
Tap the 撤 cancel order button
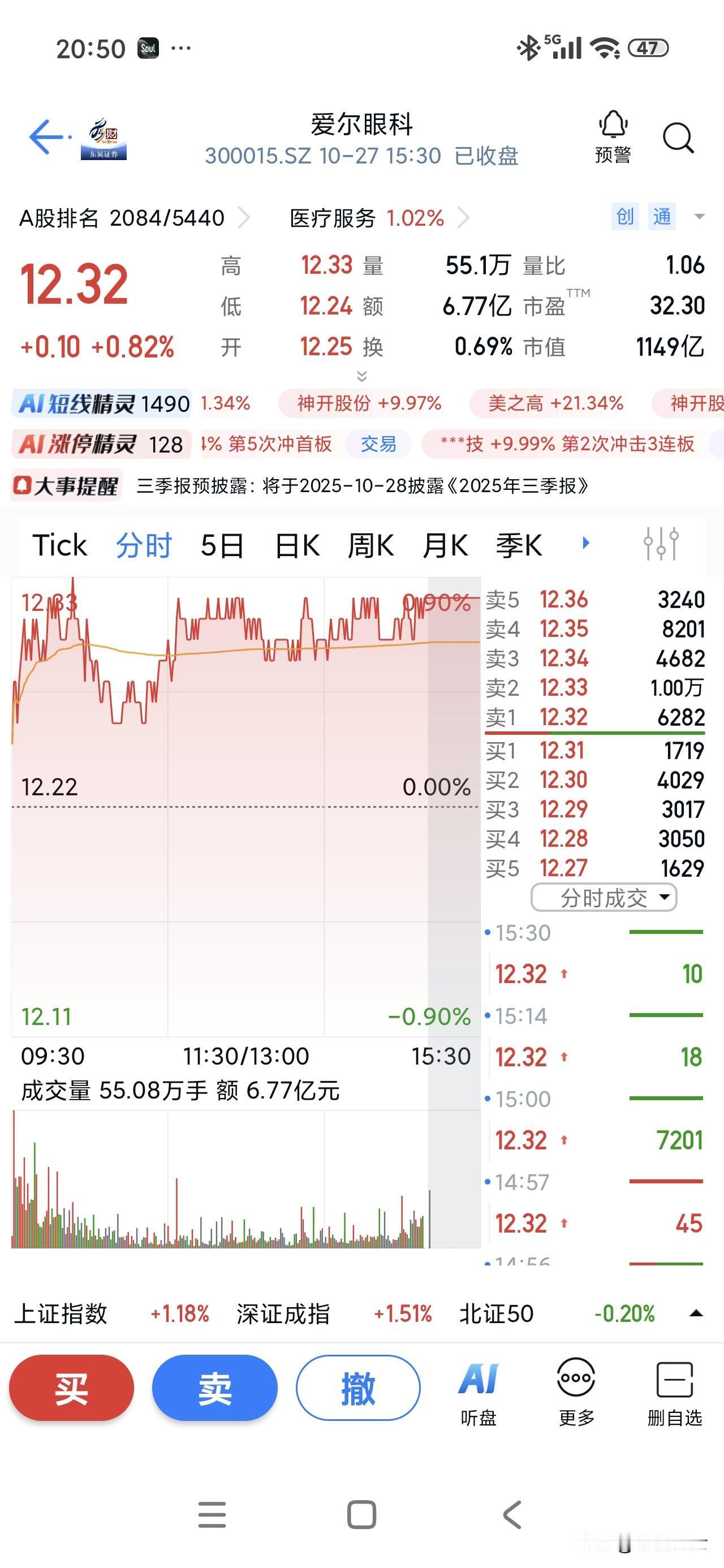[x=358, y=1389]
